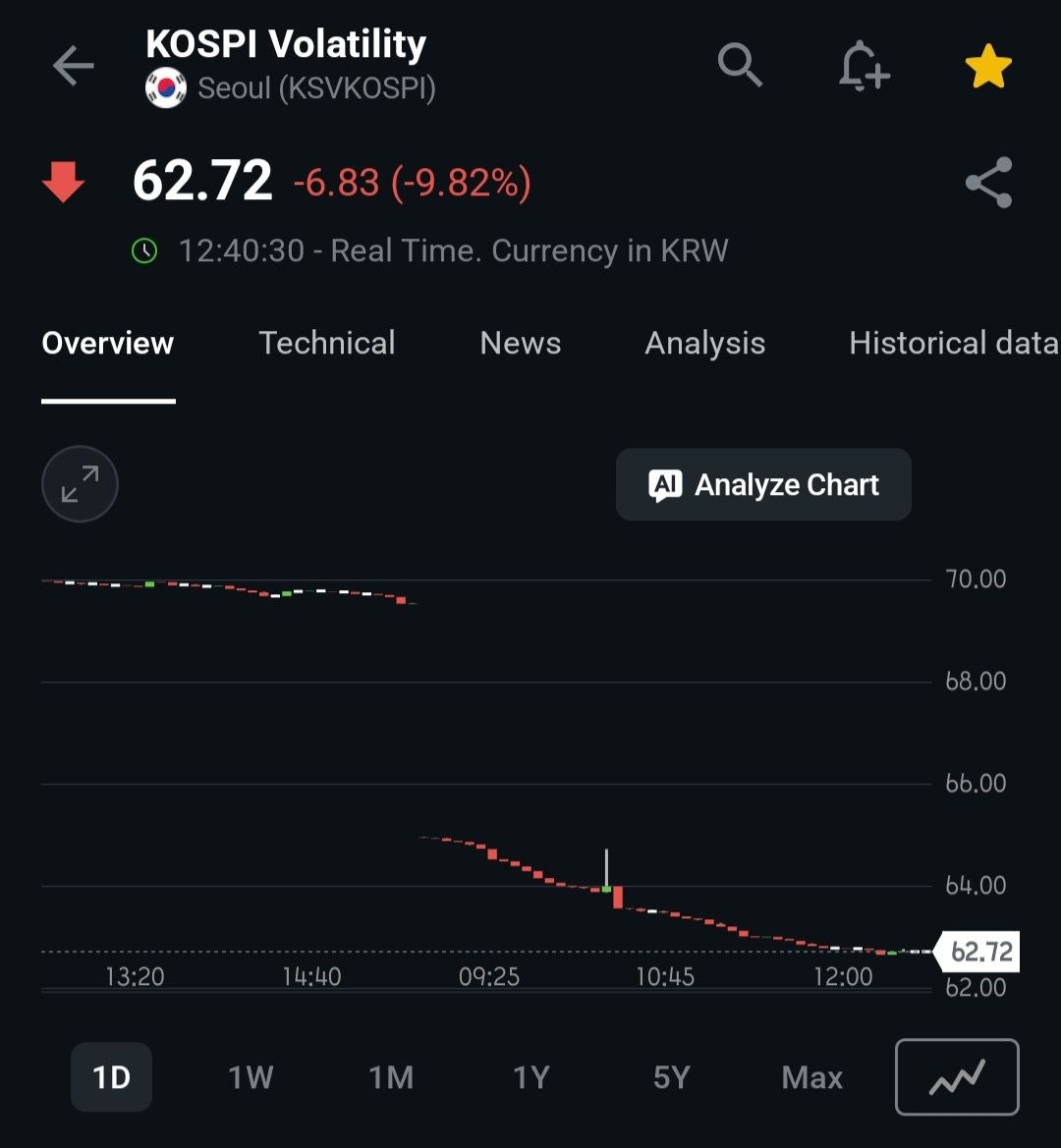
Task: Open the Historical data tab
Action: [x=954, y=344]
